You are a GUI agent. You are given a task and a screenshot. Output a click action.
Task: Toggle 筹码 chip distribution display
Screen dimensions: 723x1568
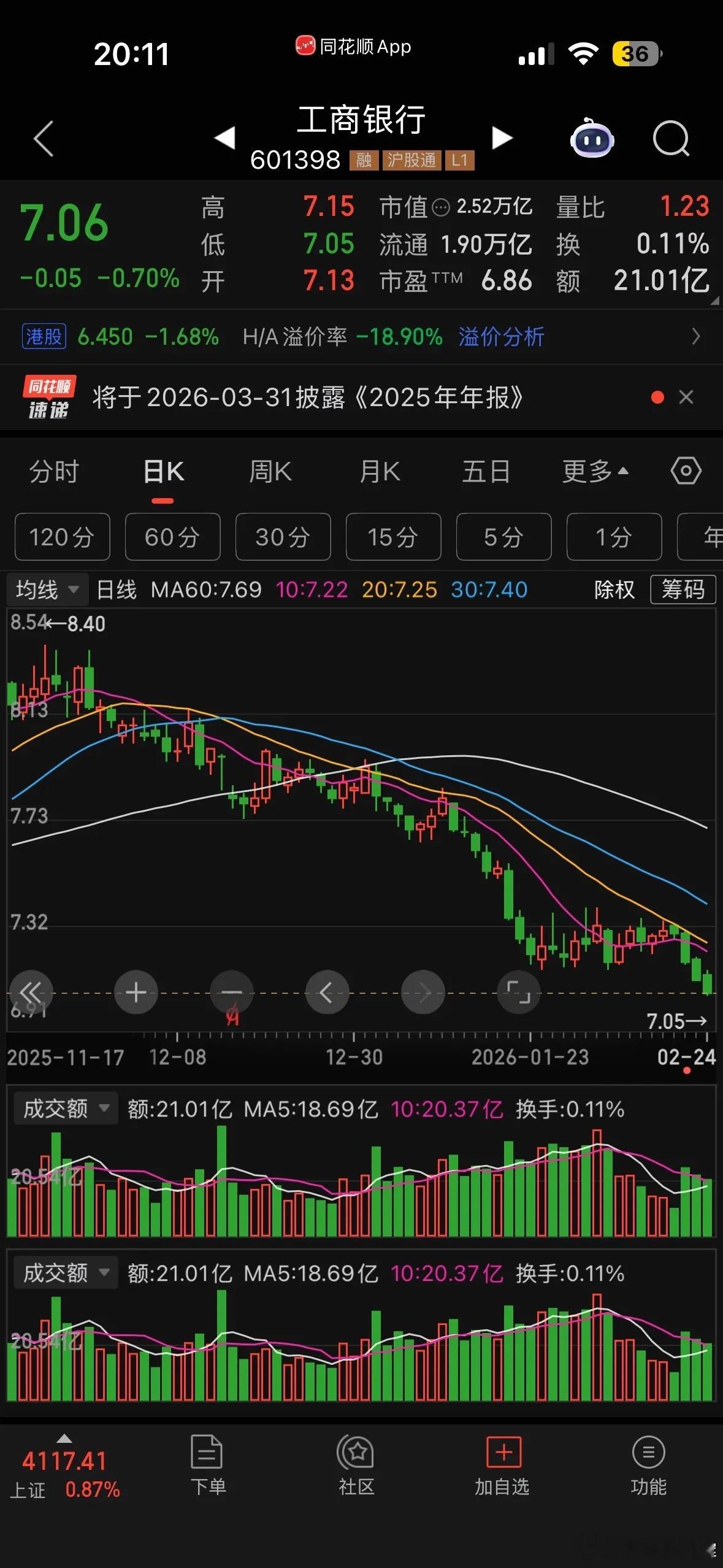[x=683, y=589]
